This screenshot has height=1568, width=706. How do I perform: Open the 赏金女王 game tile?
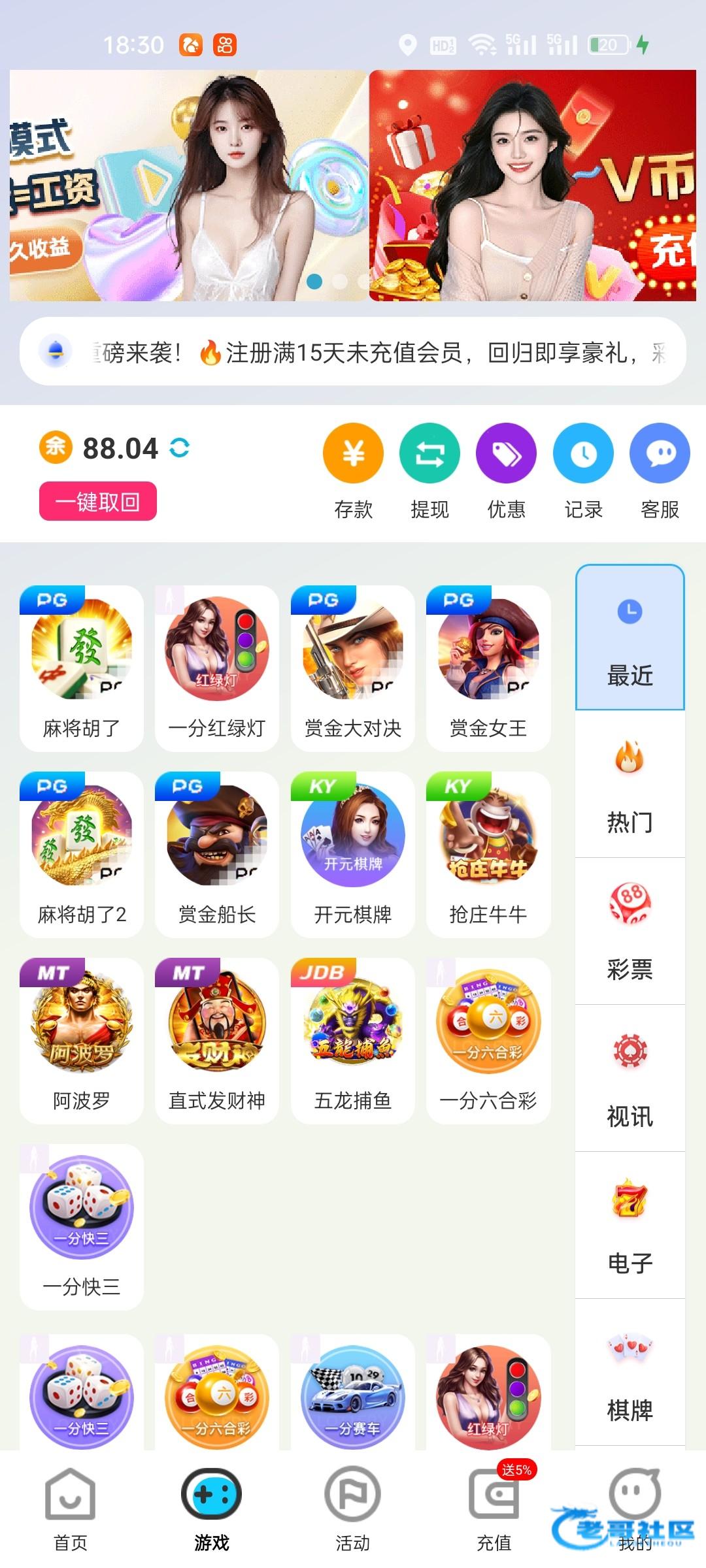488,668
